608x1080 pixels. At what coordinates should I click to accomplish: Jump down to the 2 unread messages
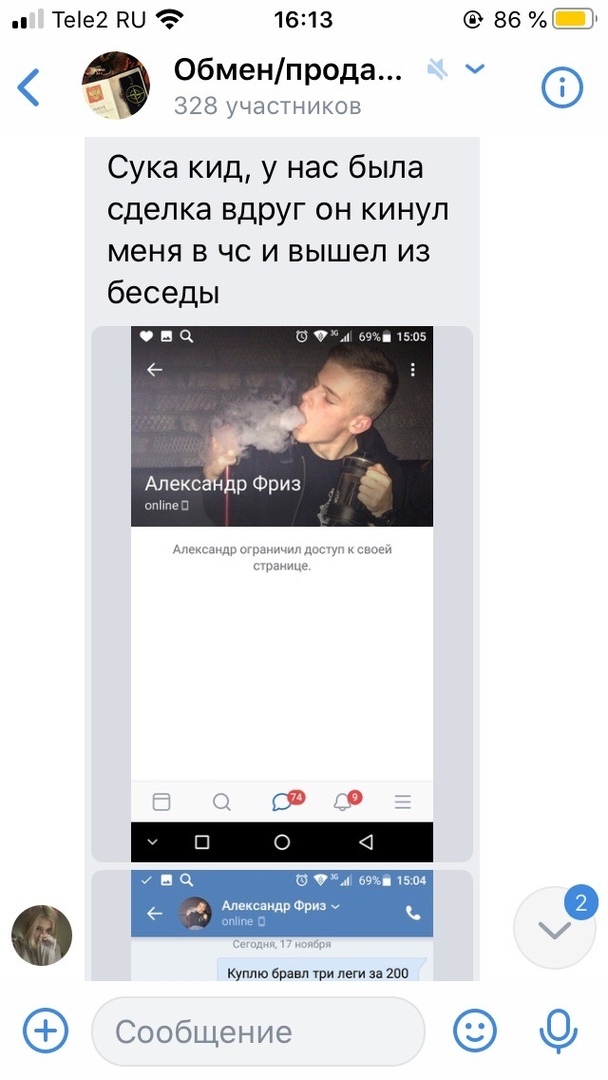pyautogui.click(x=553, y=930)
